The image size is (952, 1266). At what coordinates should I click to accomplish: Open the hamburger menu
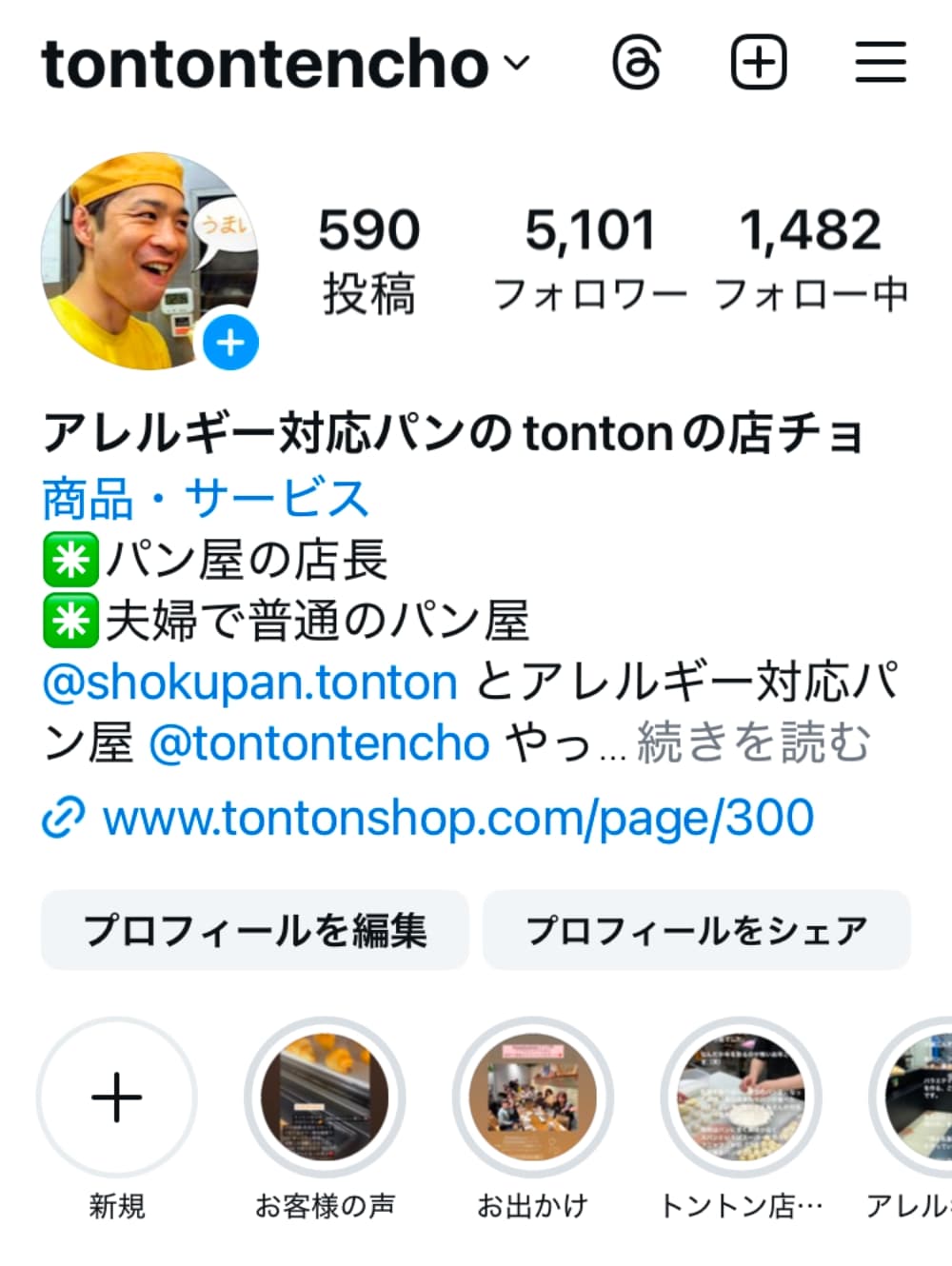[x=881, y=63]
